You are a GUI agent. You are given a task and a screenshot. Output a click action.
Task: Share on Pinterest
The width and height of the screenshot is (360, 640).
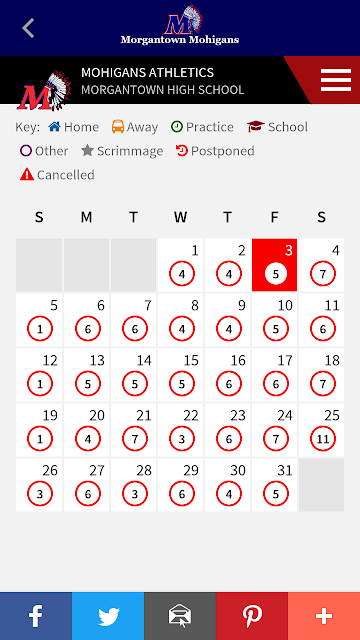click(x=252, y=616)
